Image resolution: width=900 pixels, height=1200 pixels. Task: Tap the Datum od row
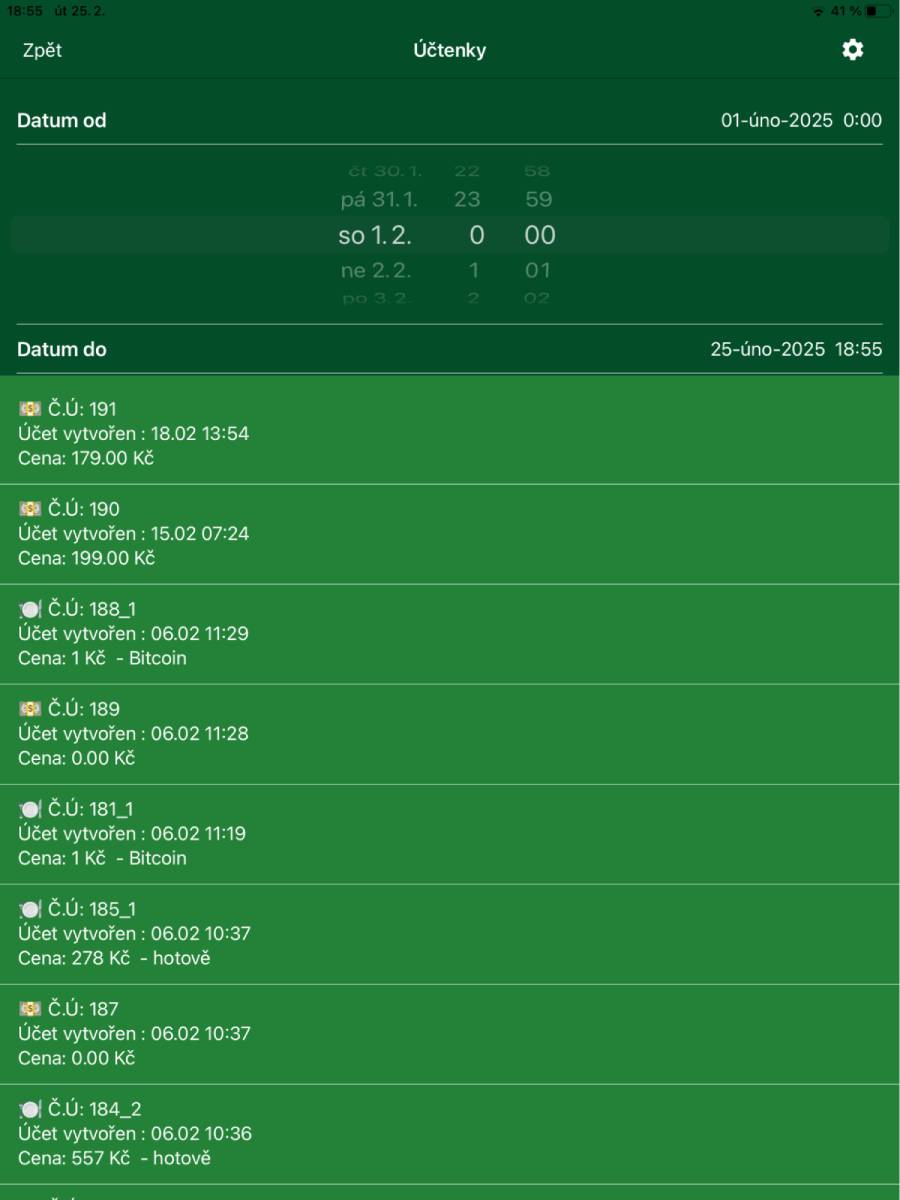450,121
